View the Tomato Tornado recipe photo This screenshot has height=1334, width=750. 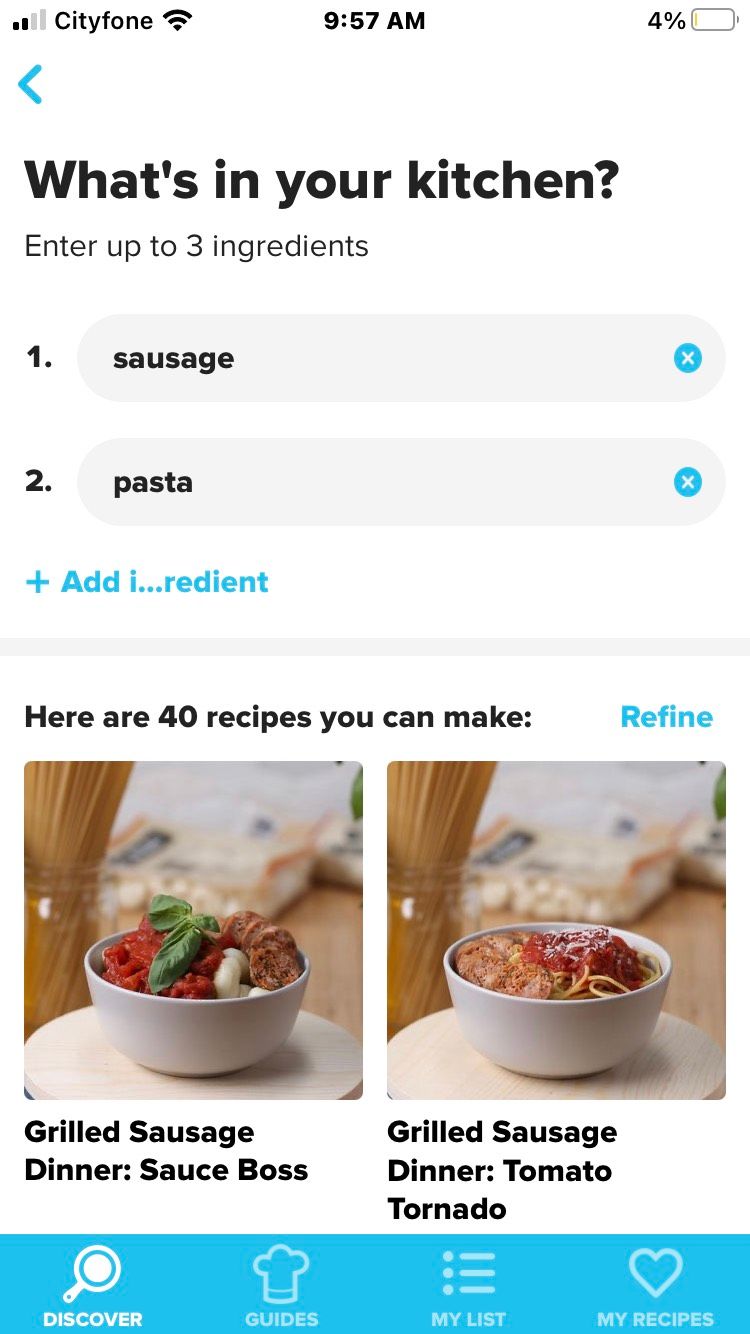coord(556,929)
